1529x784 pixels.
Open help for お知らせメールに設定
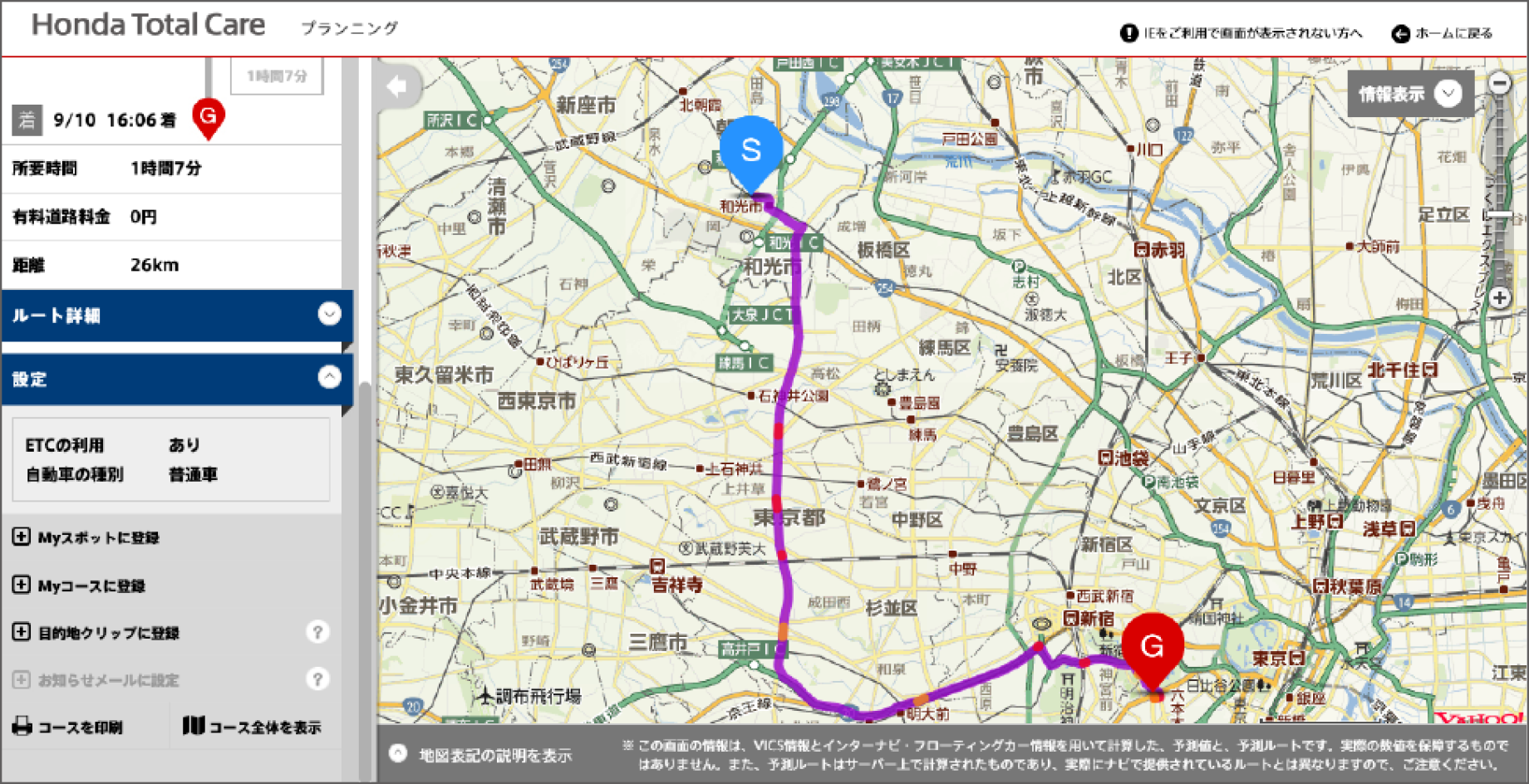click(317, 679)
